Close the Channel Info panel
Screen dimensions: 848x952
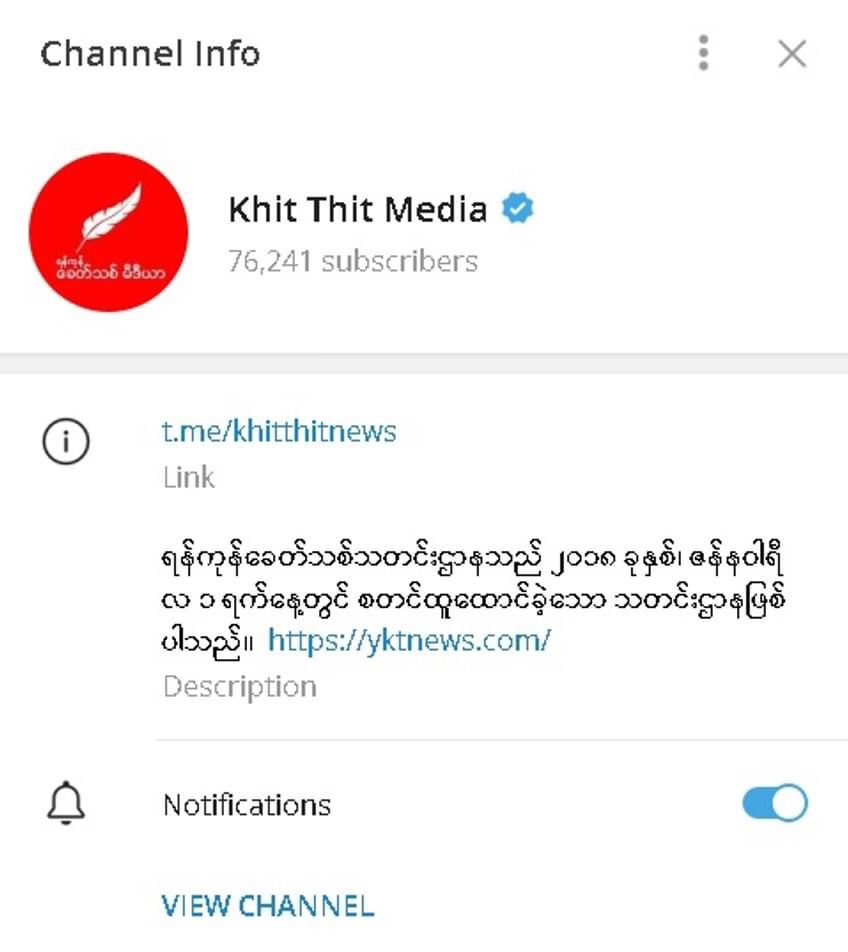(791, 54)
